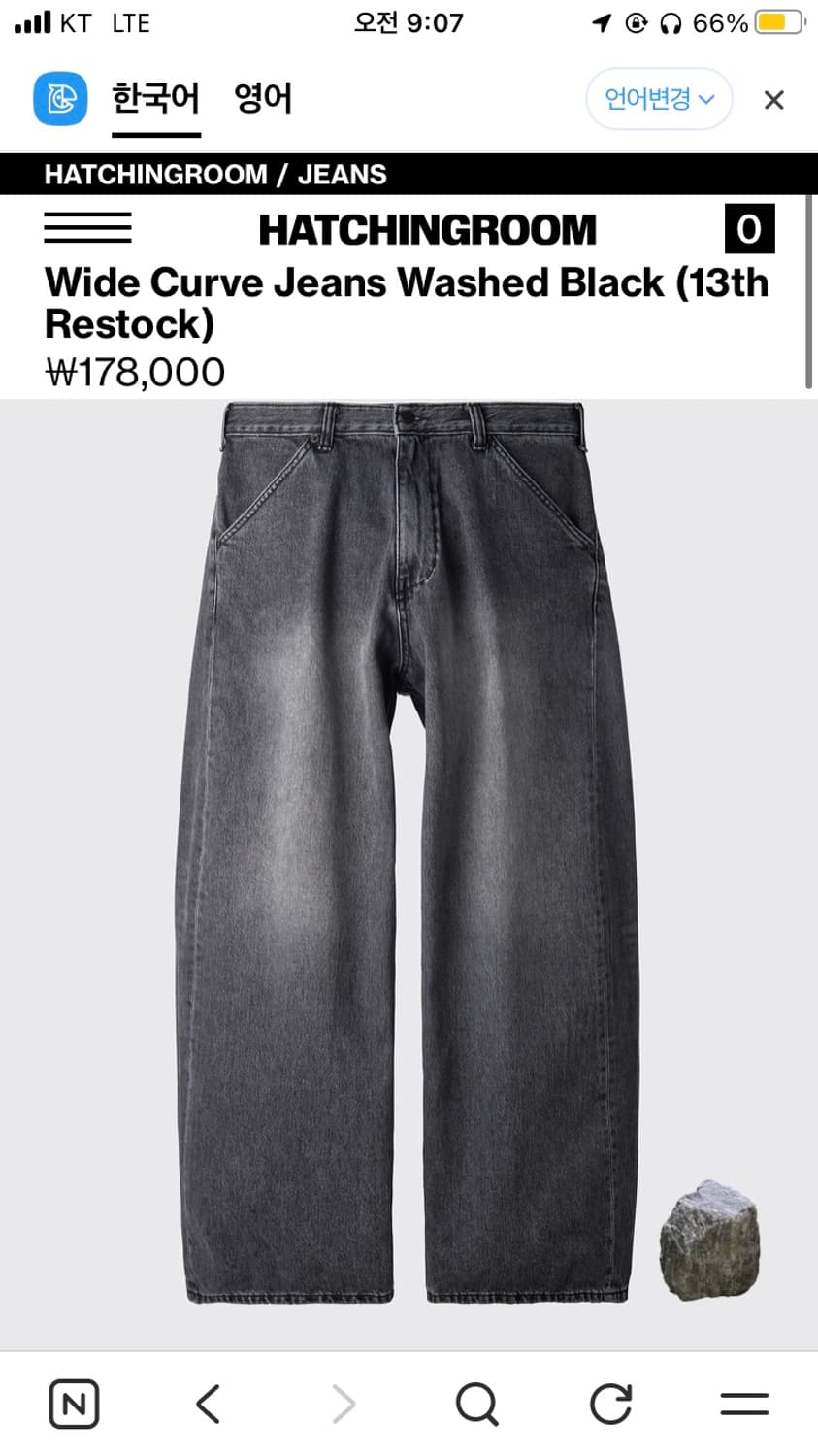This screenshot has height=1456, width=818.
Task: Open the shopping cart showing 0 items
Action: tap(748, 228)
